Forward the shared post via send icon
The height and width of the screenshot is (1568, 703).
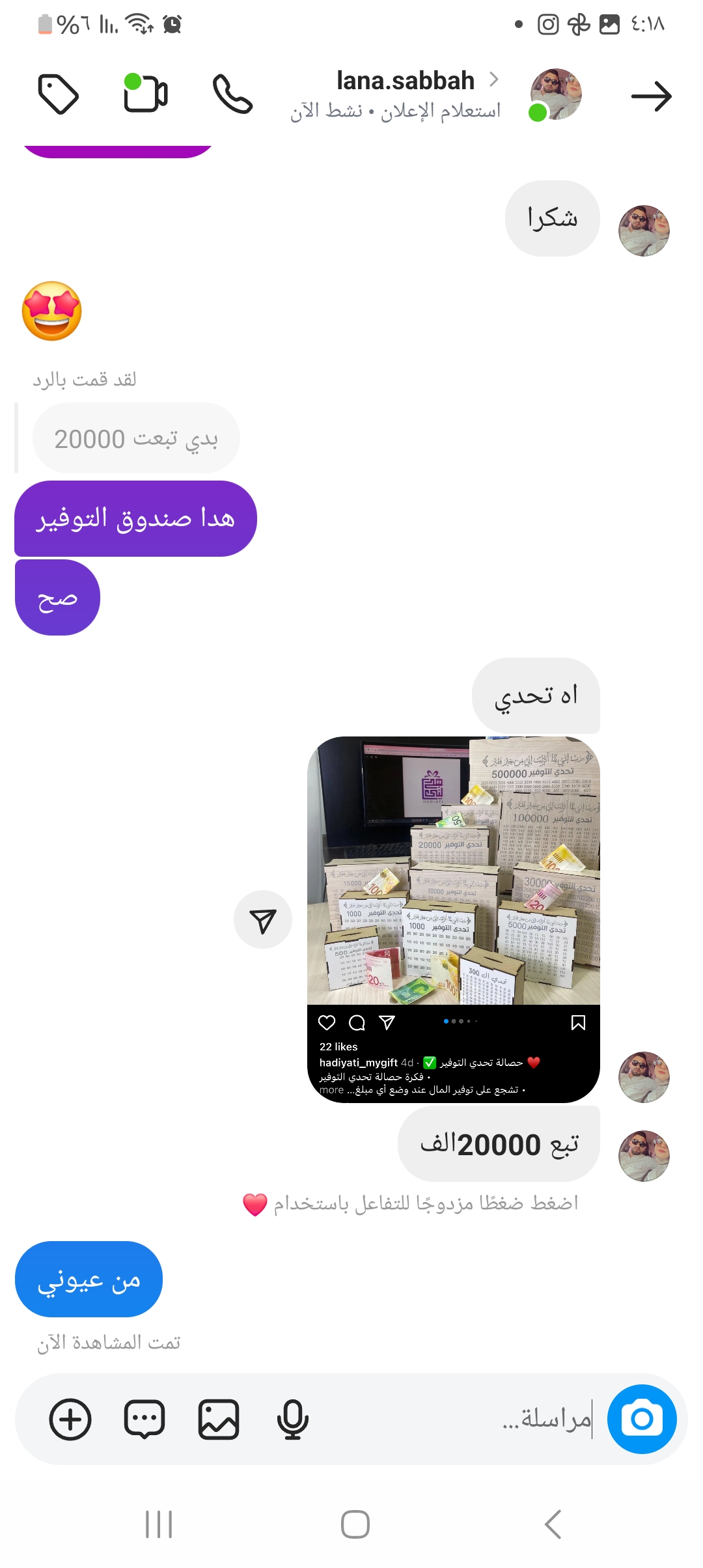263,919
